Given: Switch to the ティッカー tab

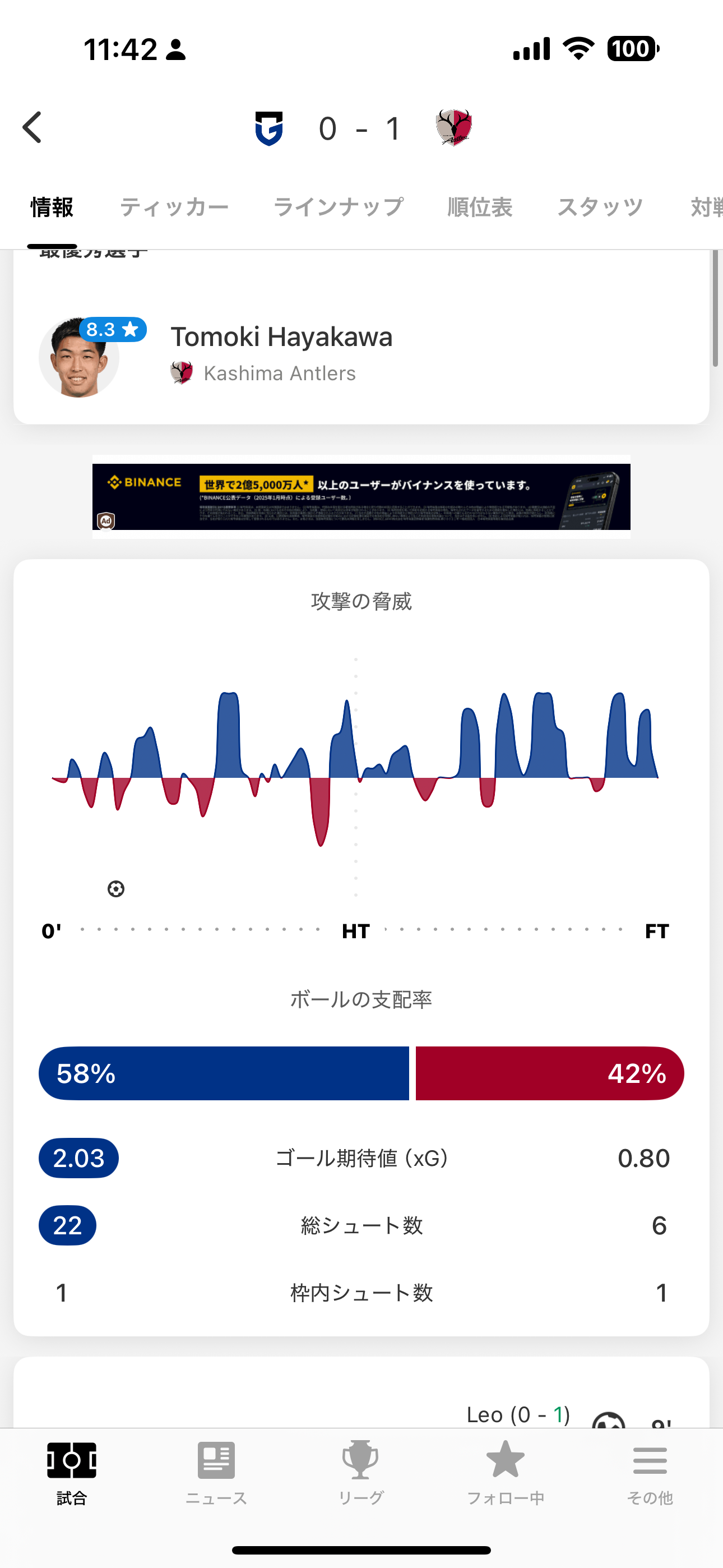Looking at the screenshot, I should coord(174,207).
